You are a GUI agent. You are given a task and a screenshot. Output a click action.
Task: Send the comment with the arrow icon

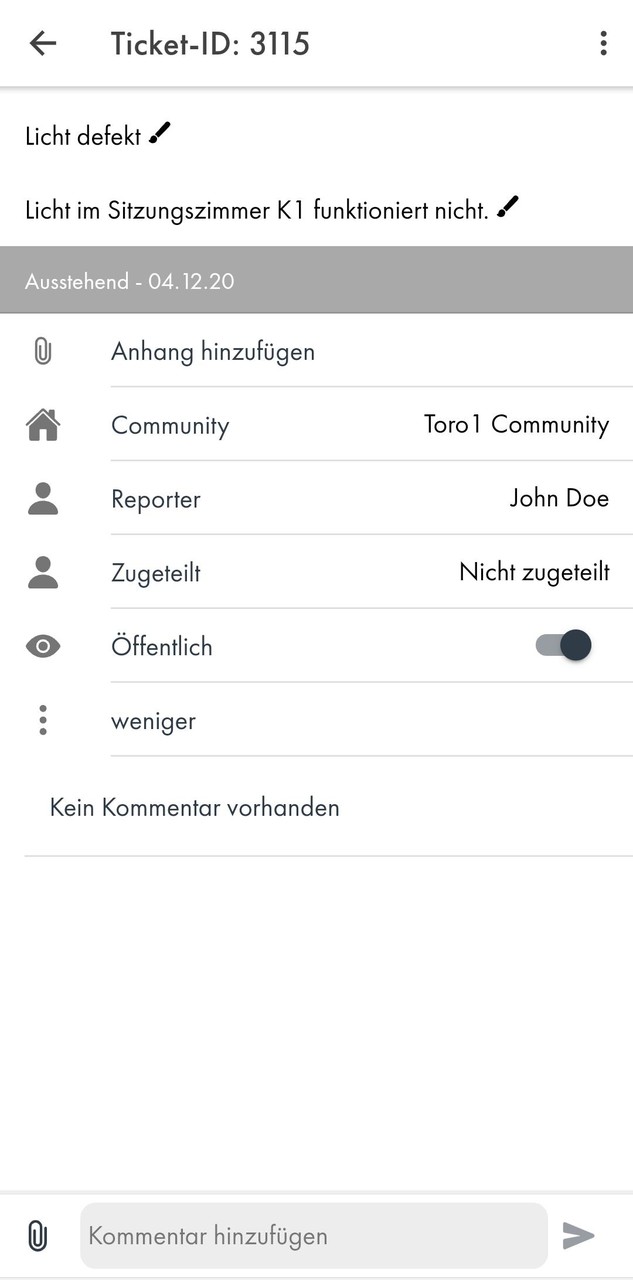coord(578,1236)
